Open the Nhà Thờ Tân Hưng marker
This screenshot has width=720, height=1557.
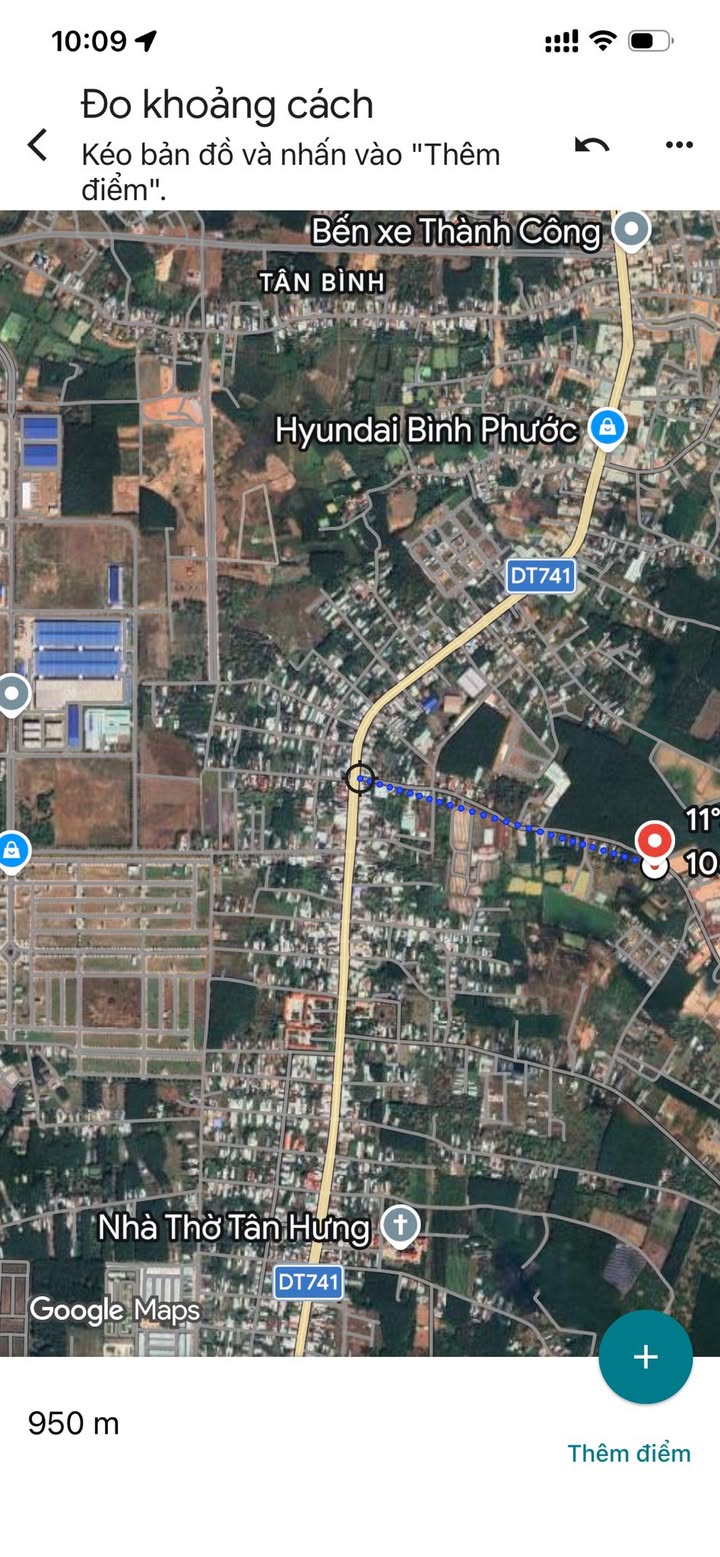401,1226
